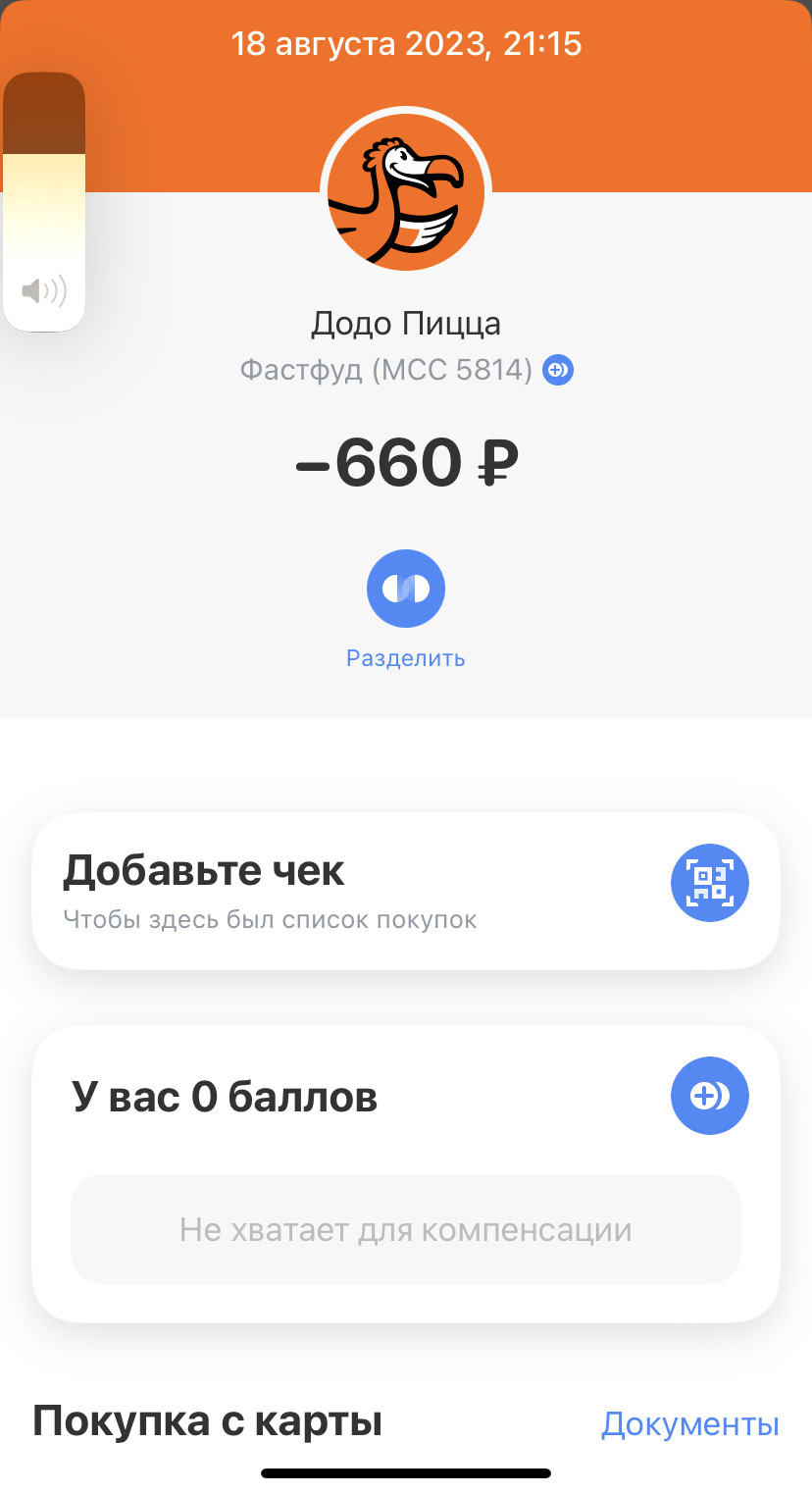
Task: Tap the cashback icon beside MCC 5814
Action: (558, 370)
